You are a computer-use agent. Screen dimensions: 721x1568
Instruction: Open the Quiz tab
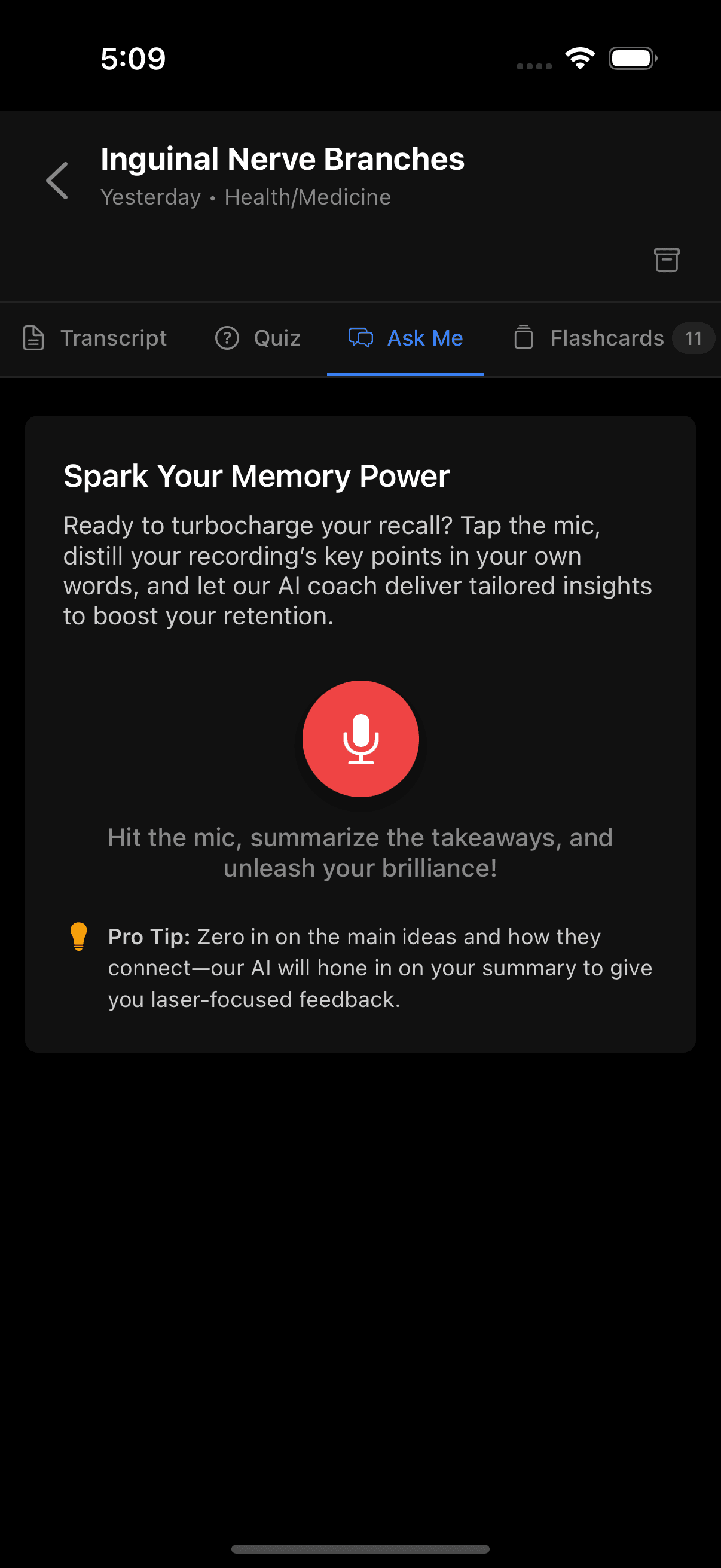point(276,339)
